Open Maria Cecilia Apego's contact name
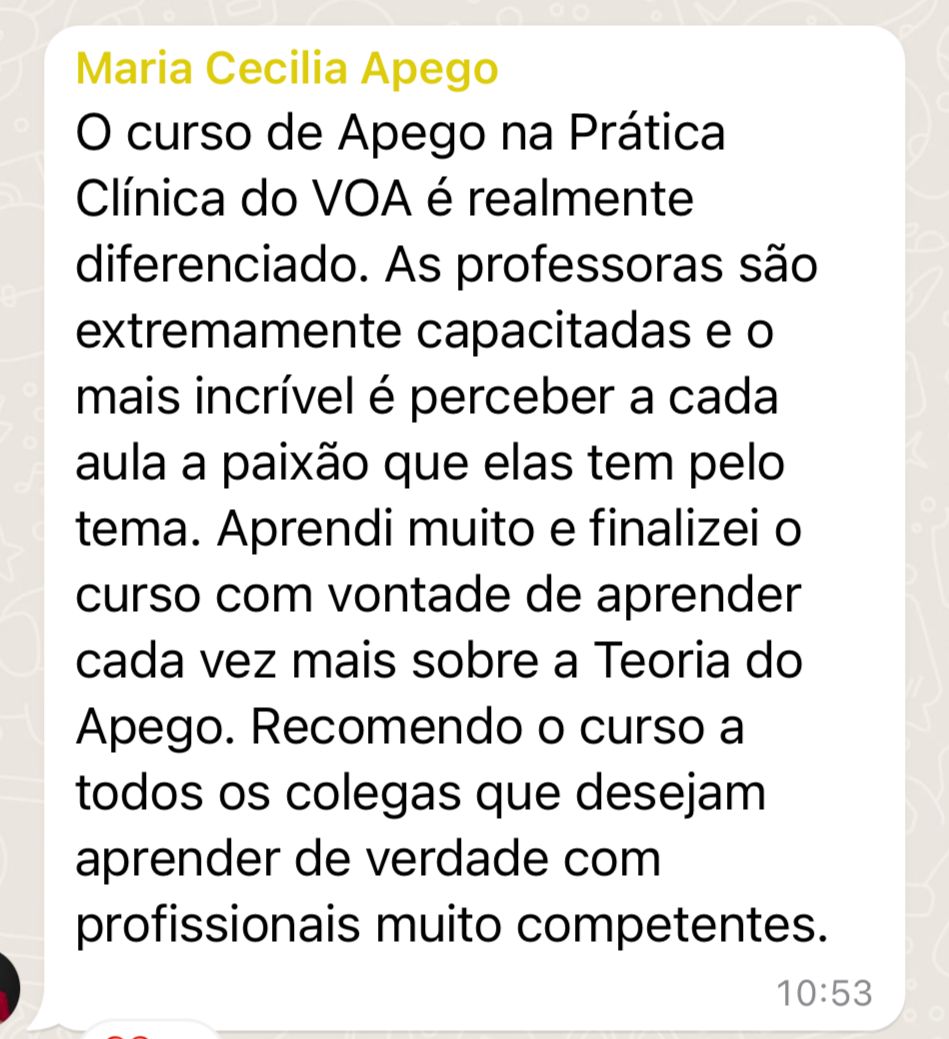Image resolution: width=949 pixels, height=1039 pixels. tap(287, 69)
